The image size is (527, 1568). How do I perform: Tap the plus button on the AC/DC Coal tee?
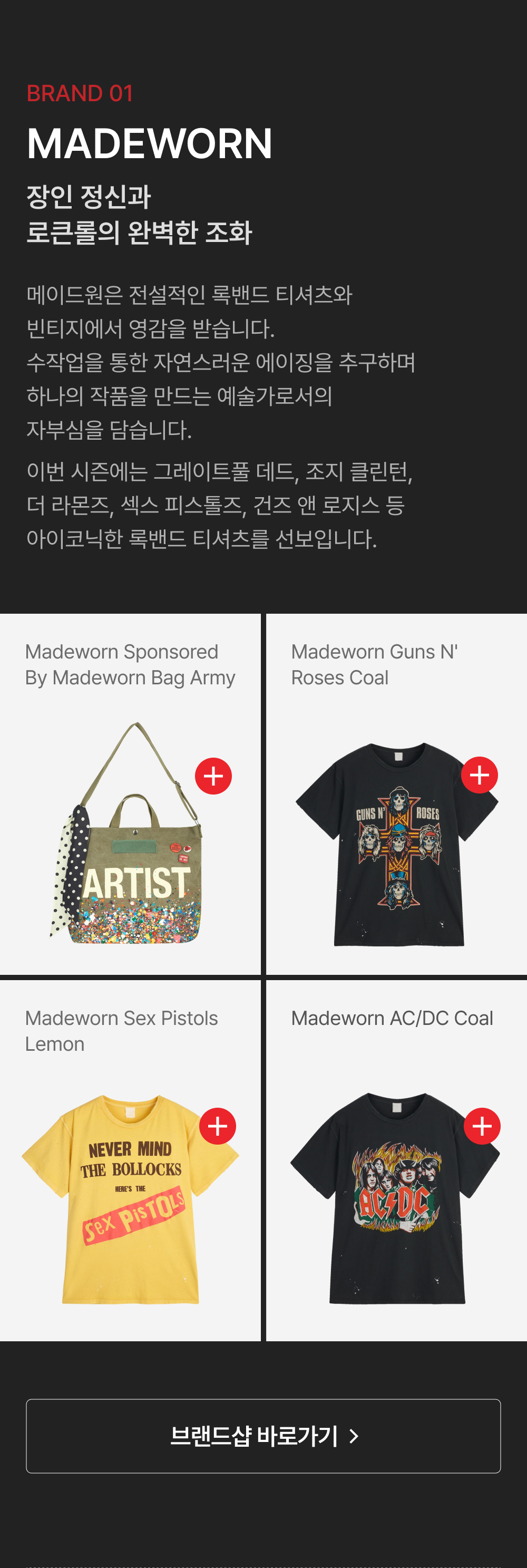[482, 1126]
